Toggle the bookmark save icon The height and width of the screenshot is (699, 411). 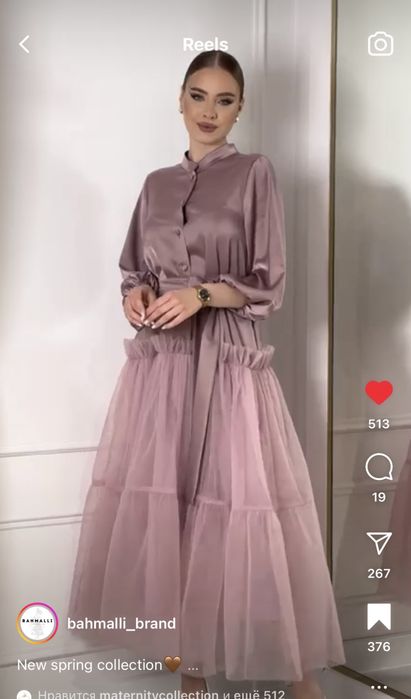[379, 617]
